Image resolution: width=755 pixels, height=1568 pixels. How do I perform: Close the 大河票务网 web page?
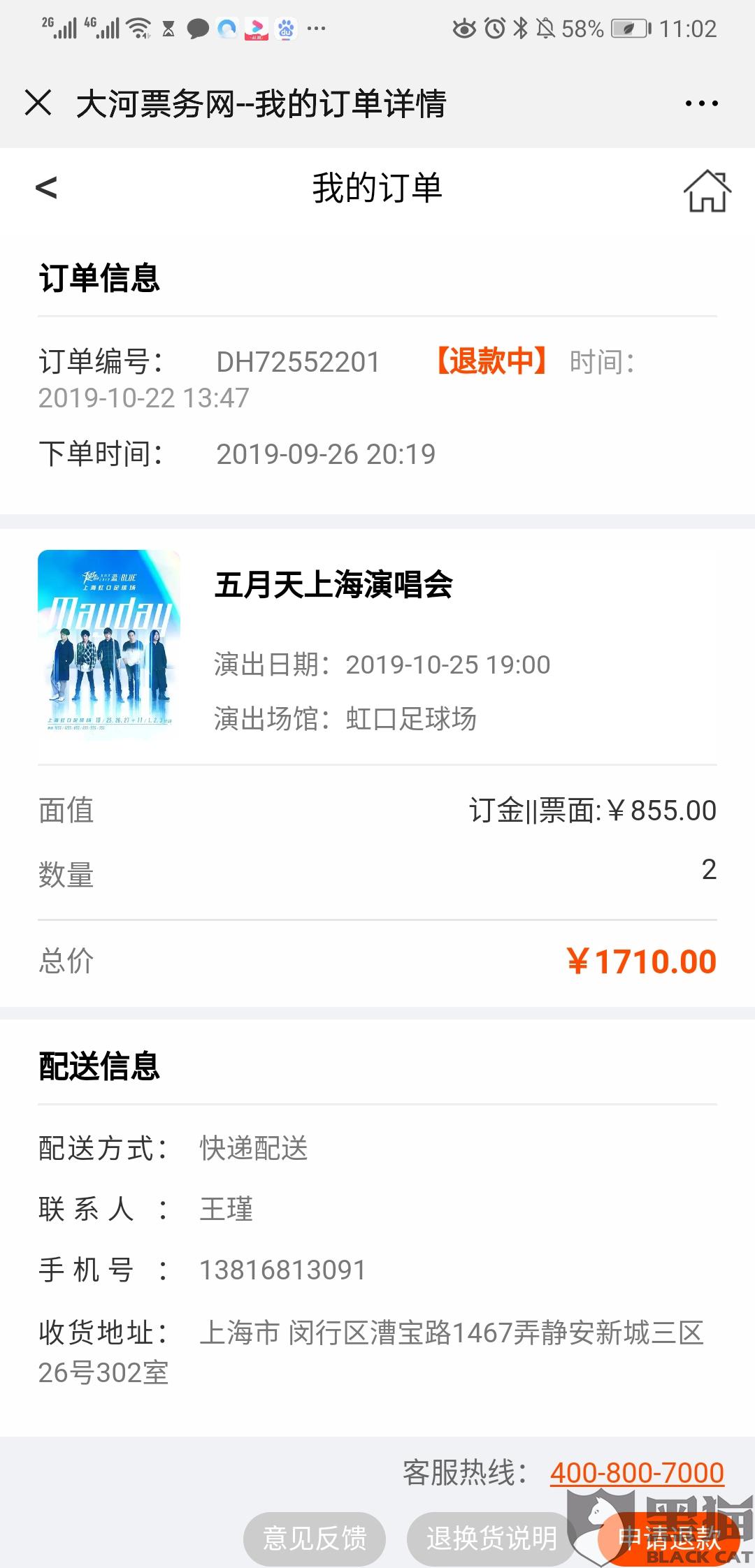tap(38, 103)
